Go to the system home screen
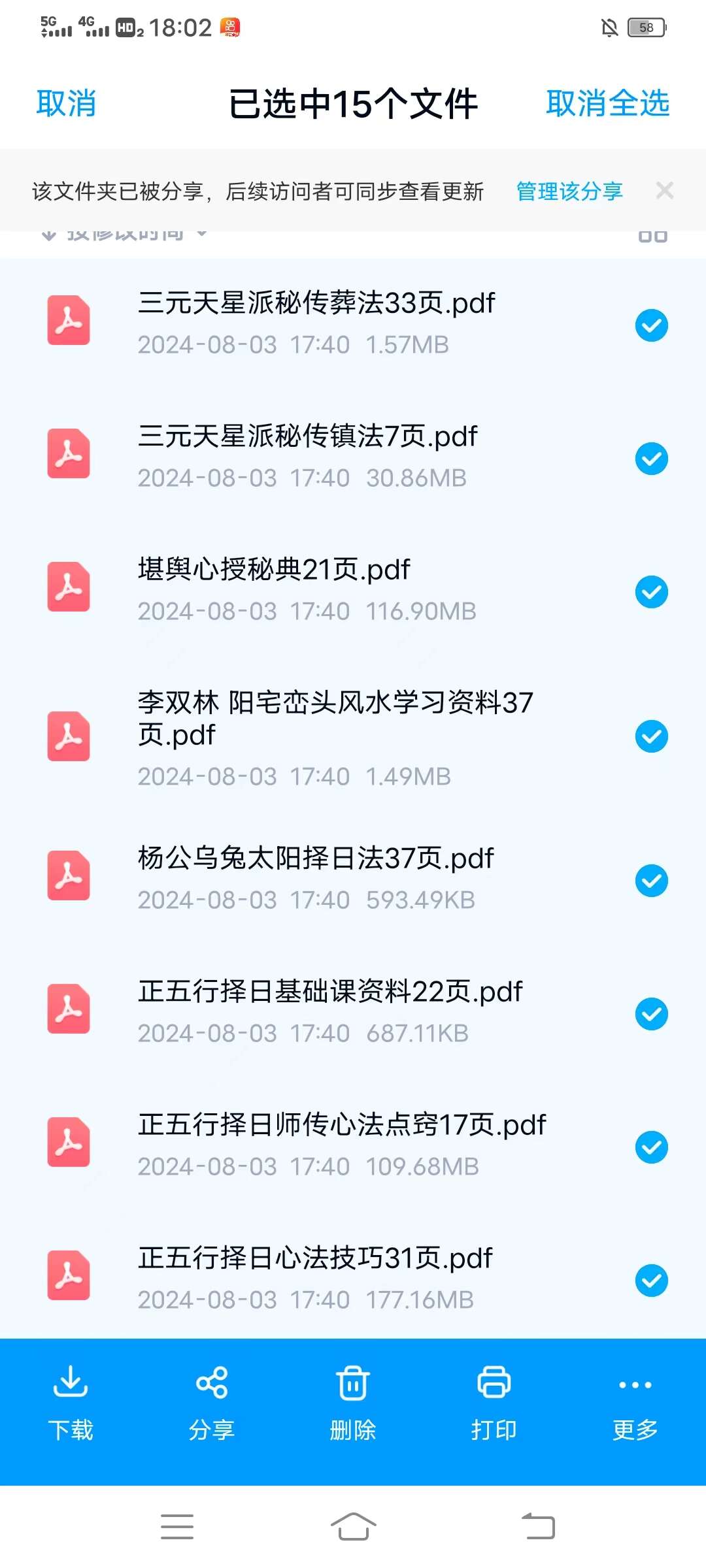This screenshot has height=1568, width=706. click(353, 1527)
